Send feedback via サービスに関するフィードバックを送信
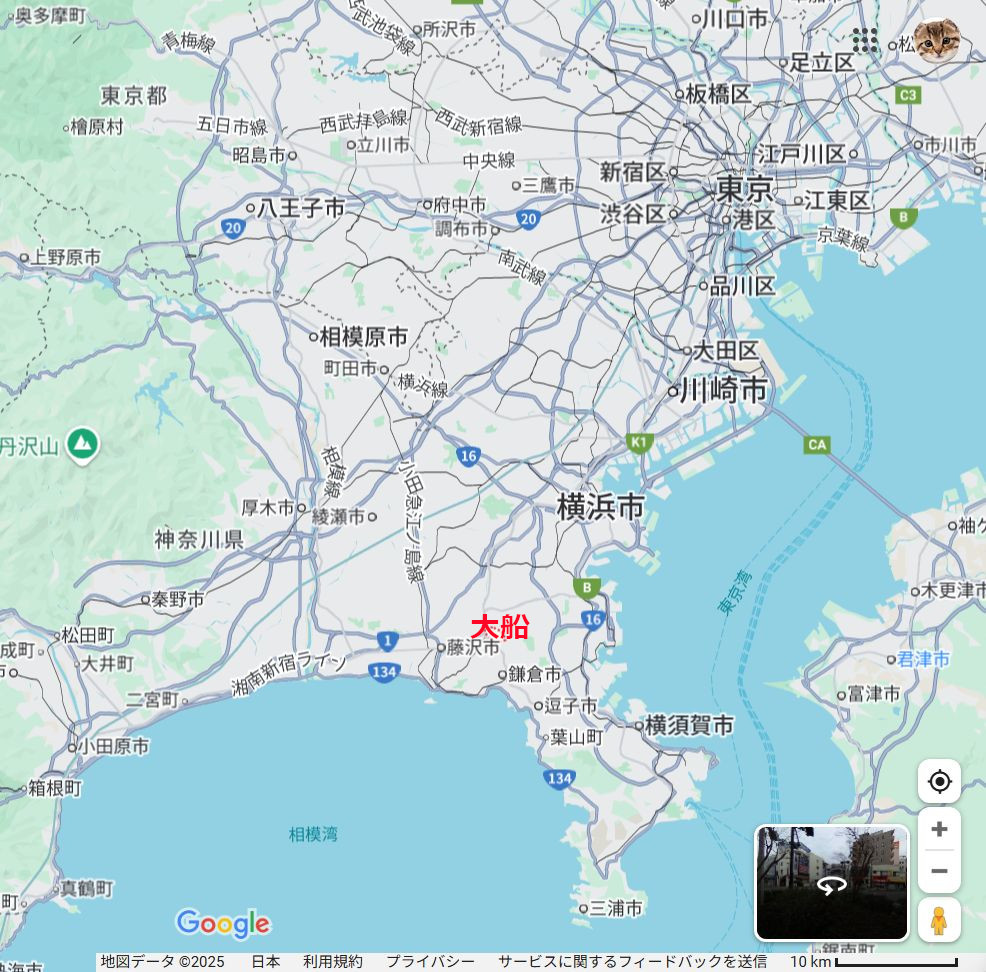Viewport: 986px width, 972px height. [632, 962]
